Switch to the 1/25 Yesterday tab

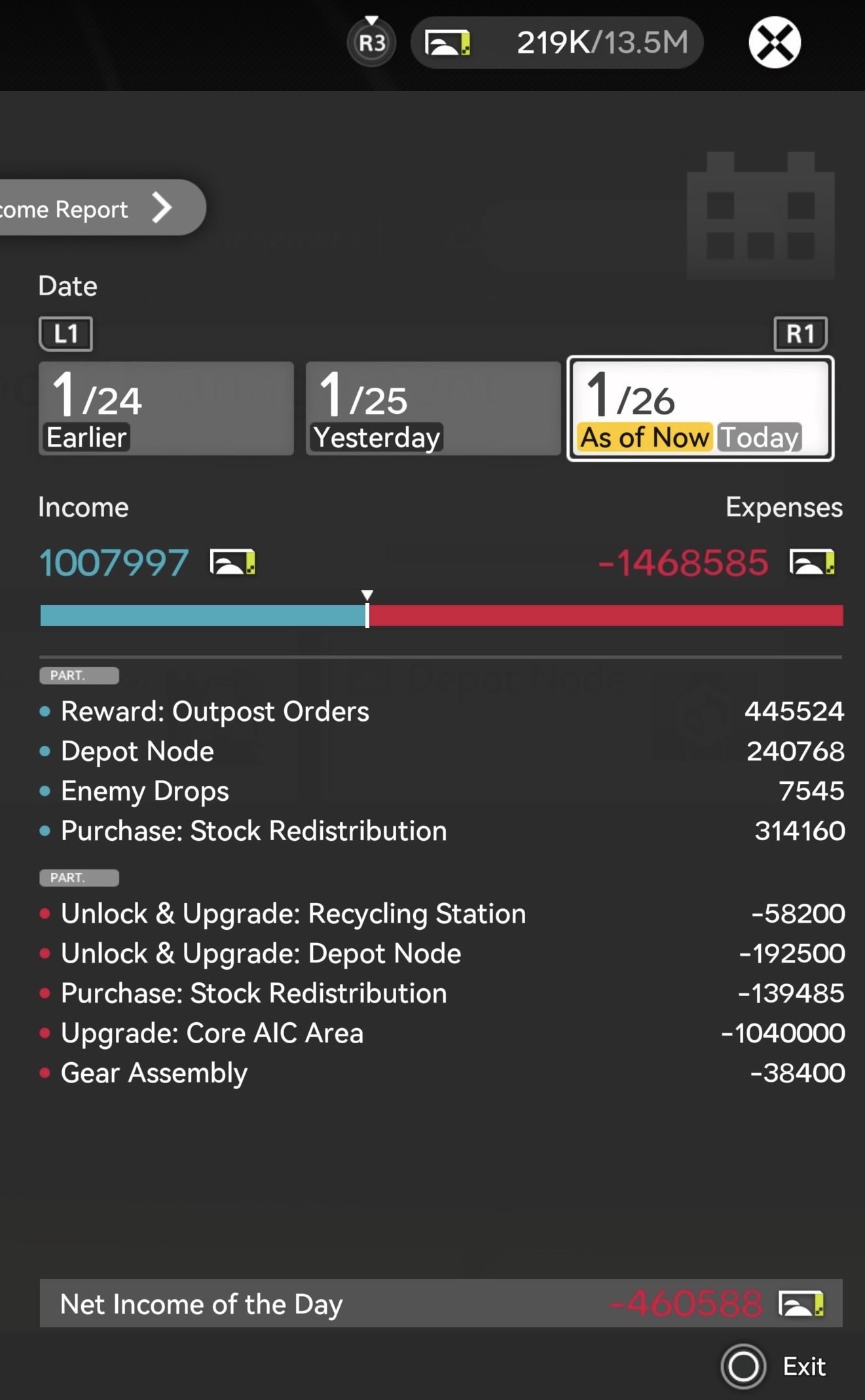[x=433, y=409]
